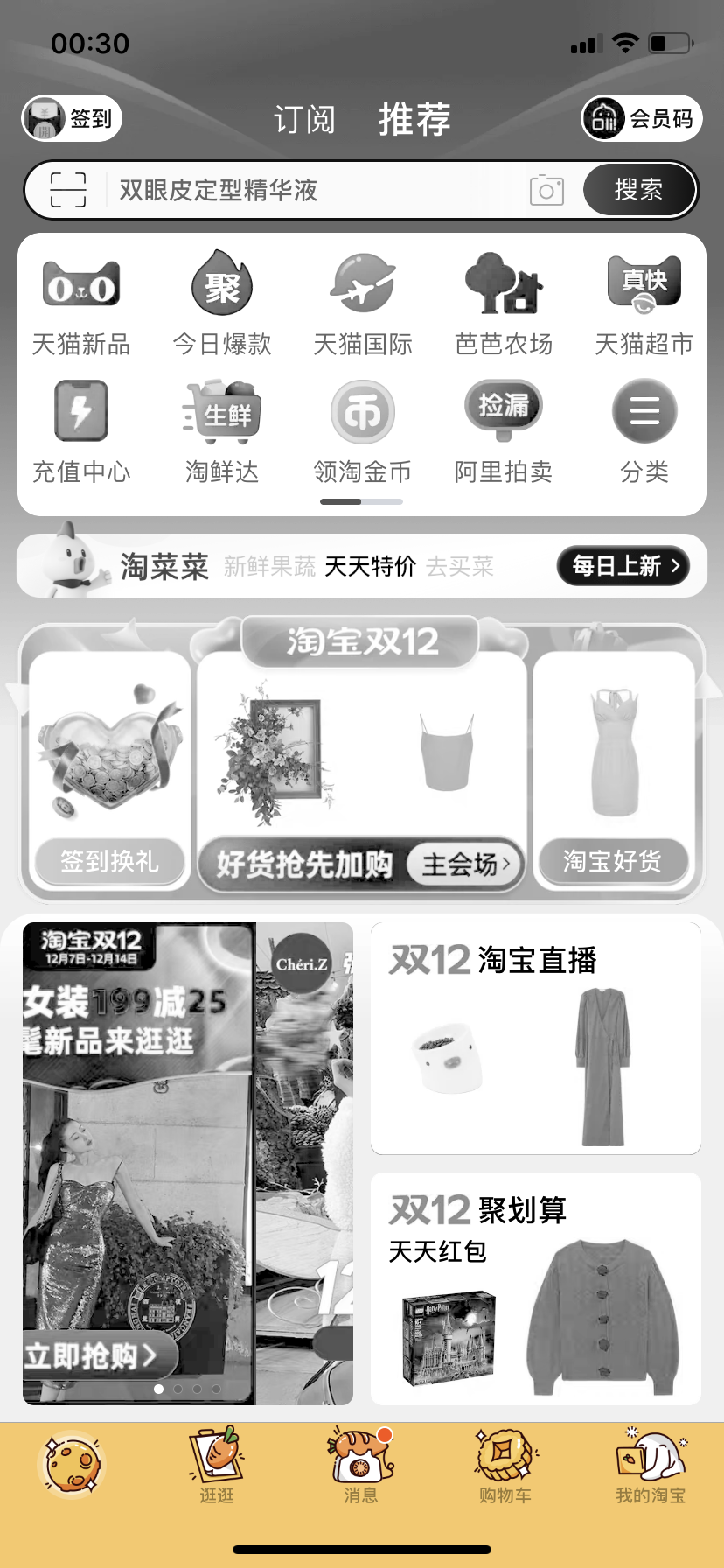Switch to the 订阅 tab
The width and height of the screenshot is (724, 1568).
tap(304, 119)
